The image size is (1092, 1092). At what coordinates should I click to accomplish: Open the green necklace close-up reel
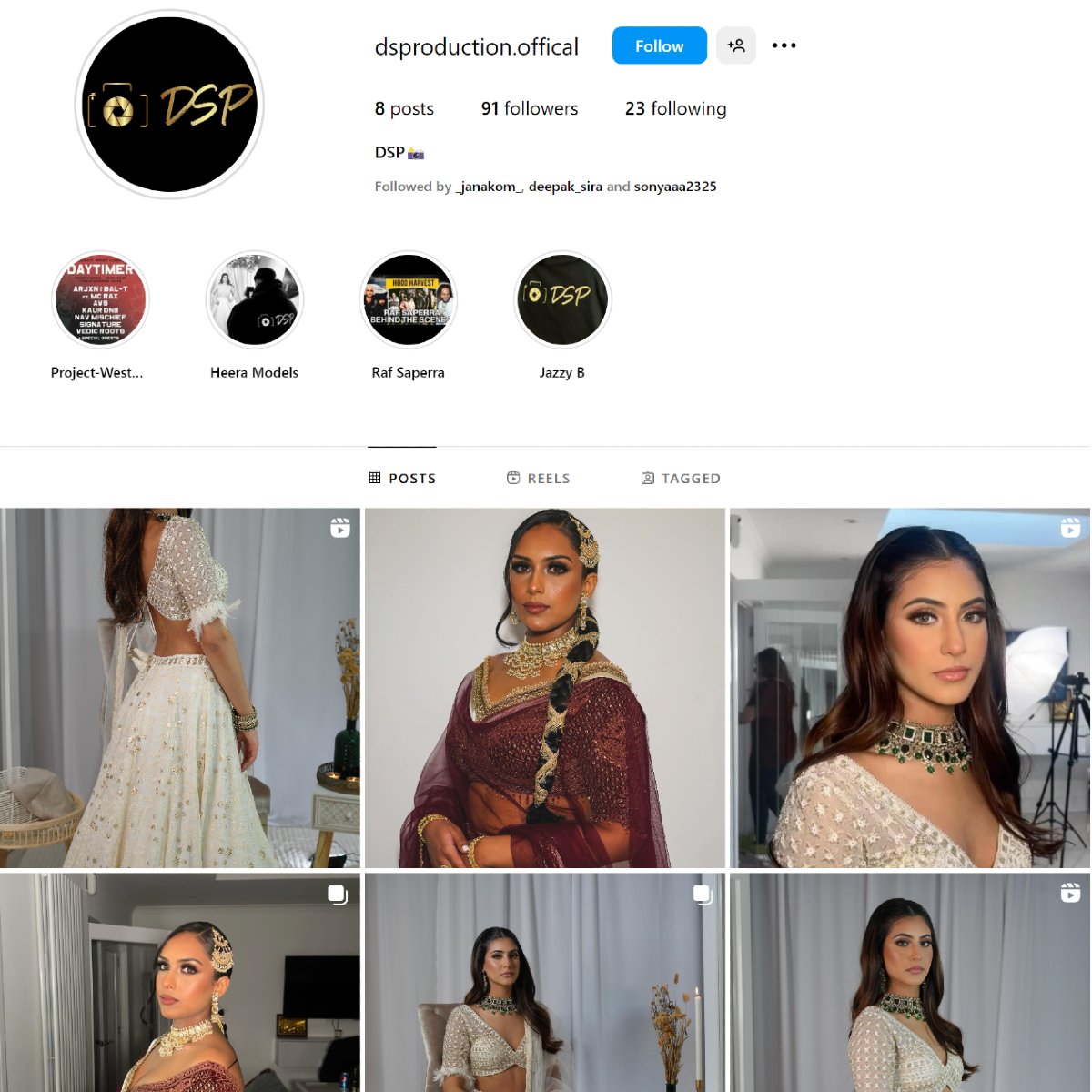coord(910,687)
